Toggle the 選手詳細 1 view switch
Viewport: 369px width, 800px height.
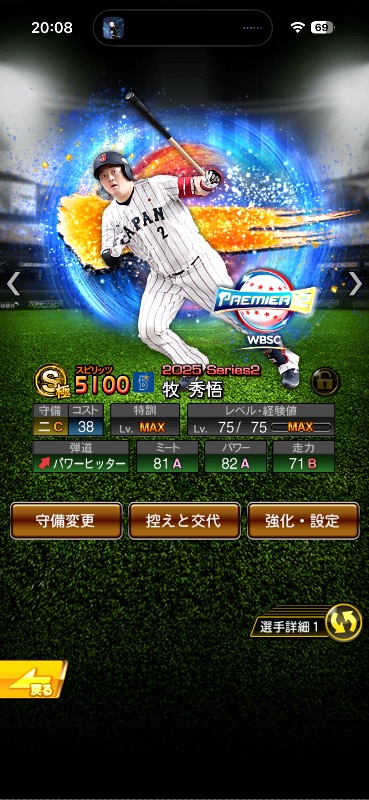[x=306, y=623]
